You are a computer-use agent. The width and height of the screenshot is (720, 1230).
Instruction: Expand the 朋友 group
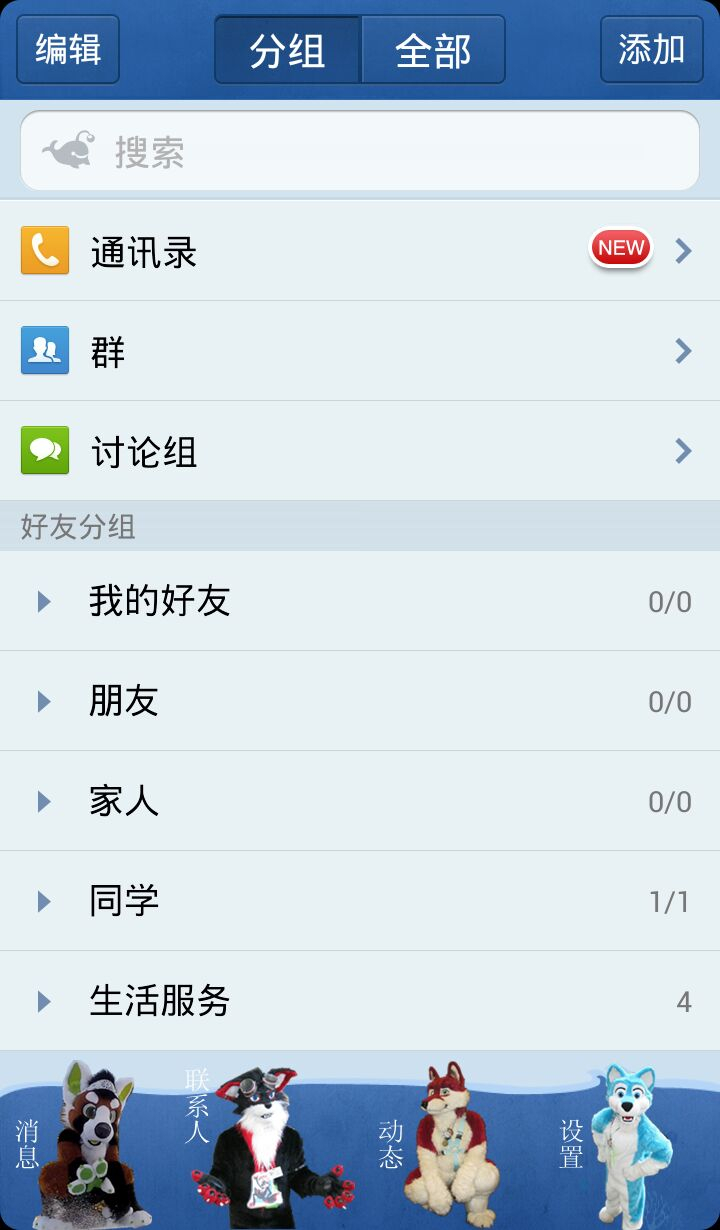pos(360,701)
